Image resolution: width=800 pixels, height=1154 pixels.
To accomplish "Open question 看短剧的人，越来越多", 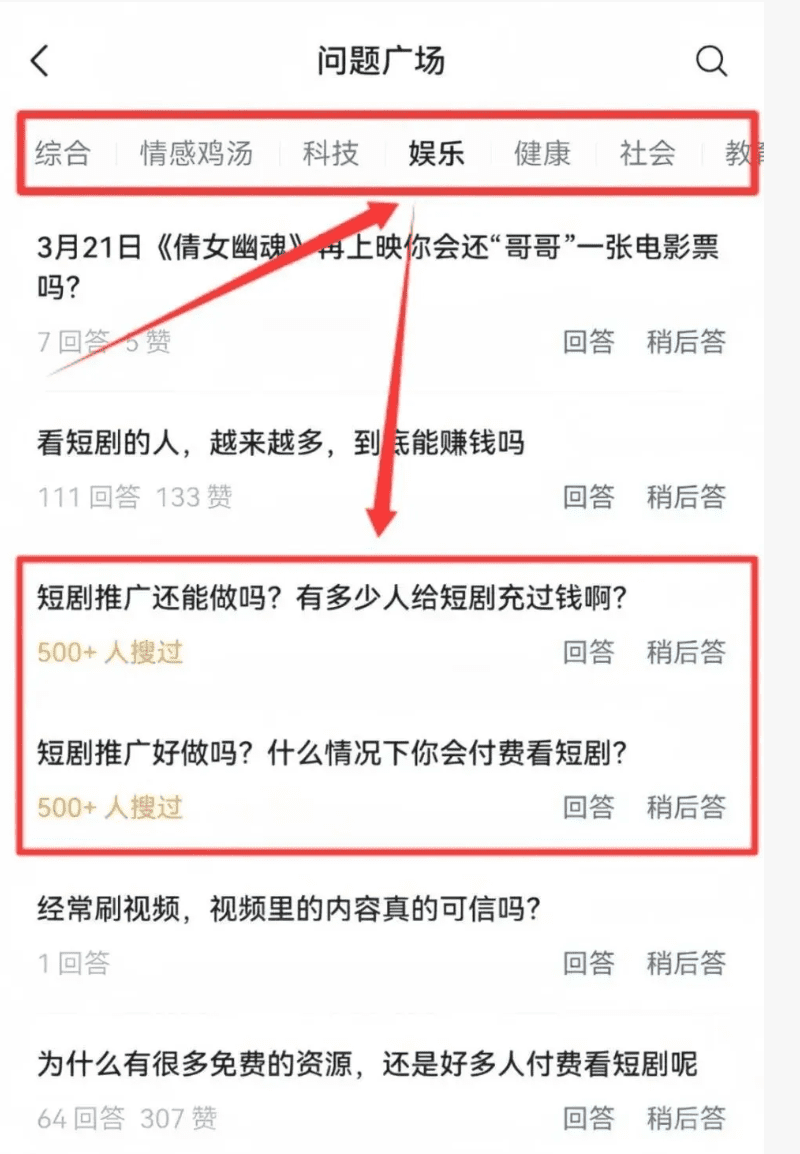I will (280, 443).
